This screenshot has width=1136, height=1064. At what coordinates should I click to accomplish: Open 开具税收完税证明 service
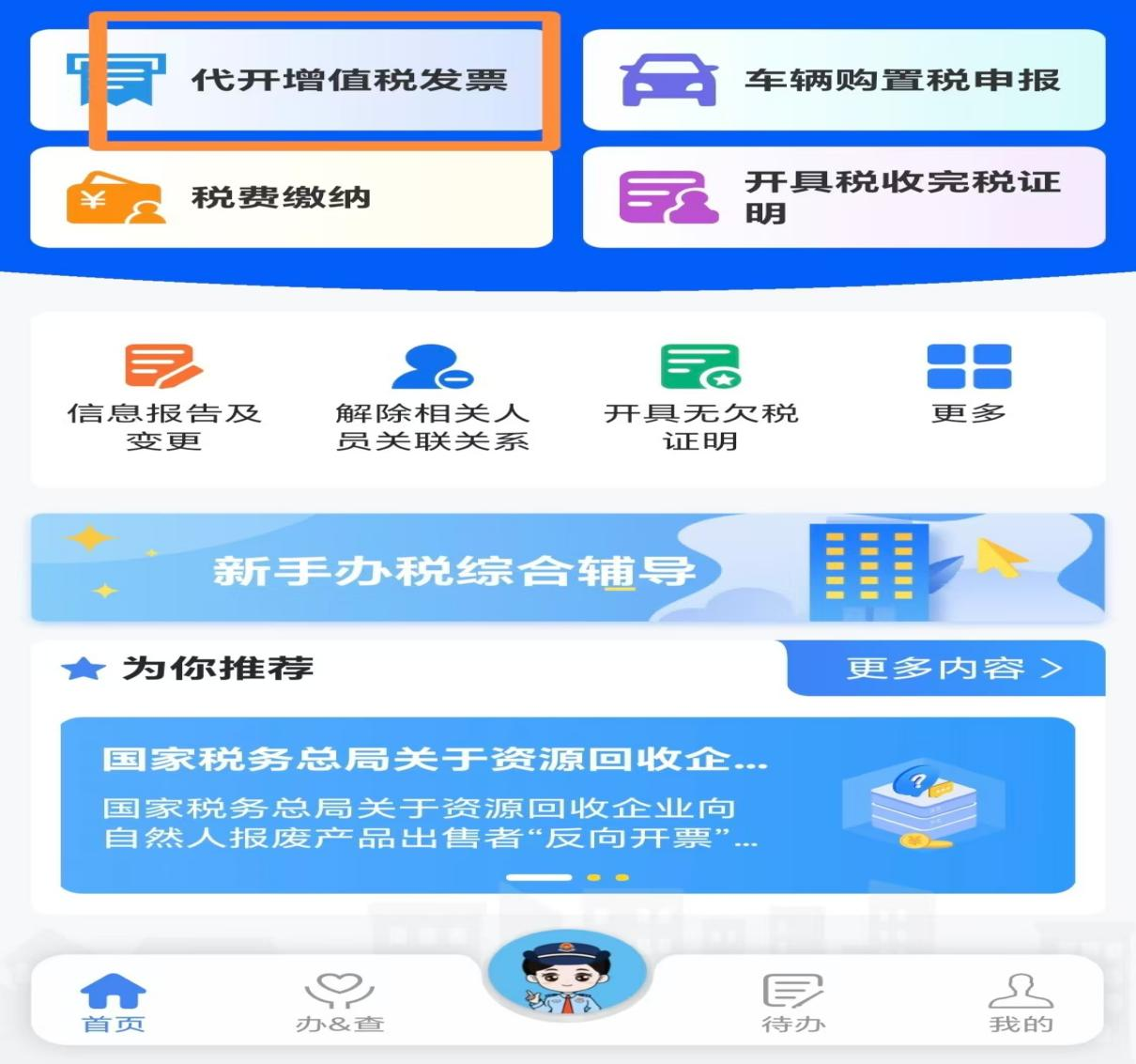pyautogui.click(x=843, y=197)
